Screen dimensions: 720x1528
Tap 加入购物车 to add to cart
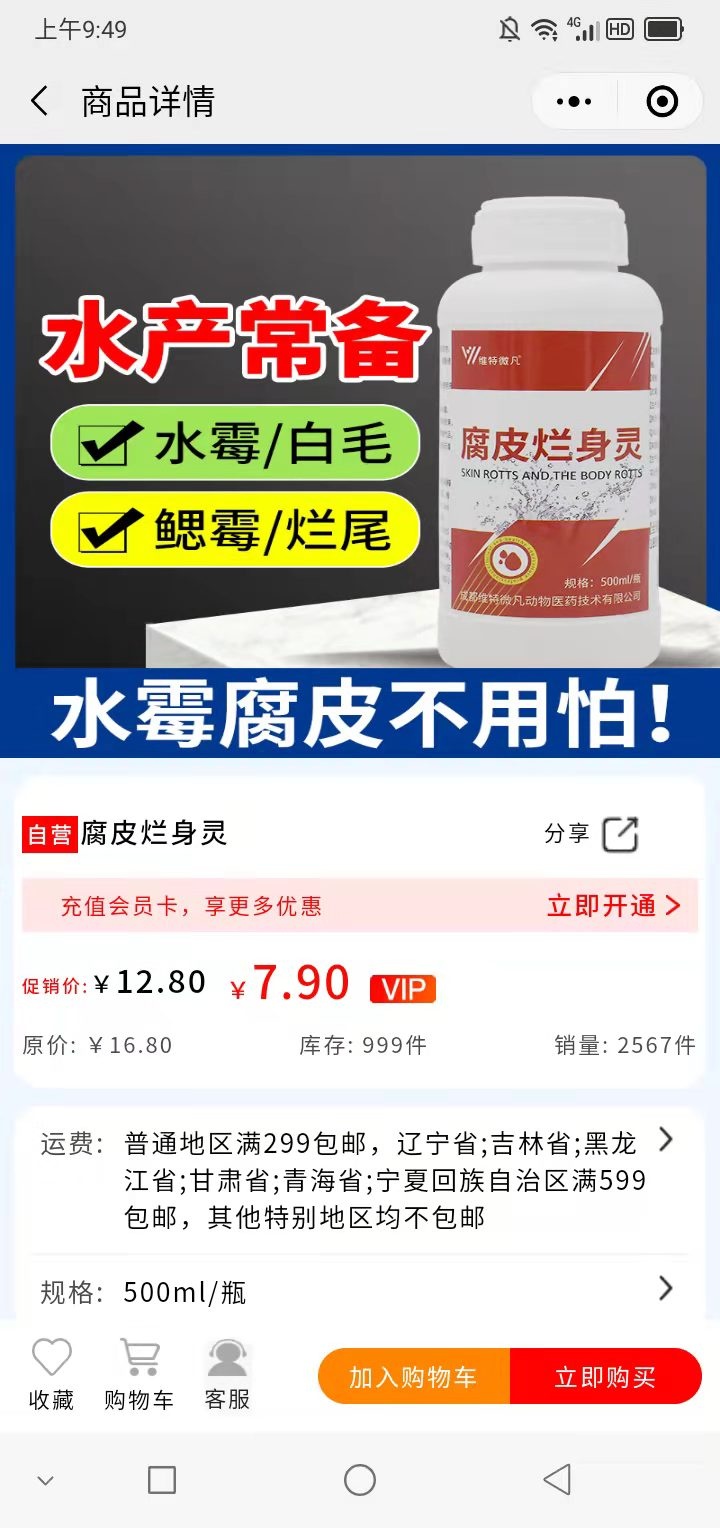(413, 1377)
